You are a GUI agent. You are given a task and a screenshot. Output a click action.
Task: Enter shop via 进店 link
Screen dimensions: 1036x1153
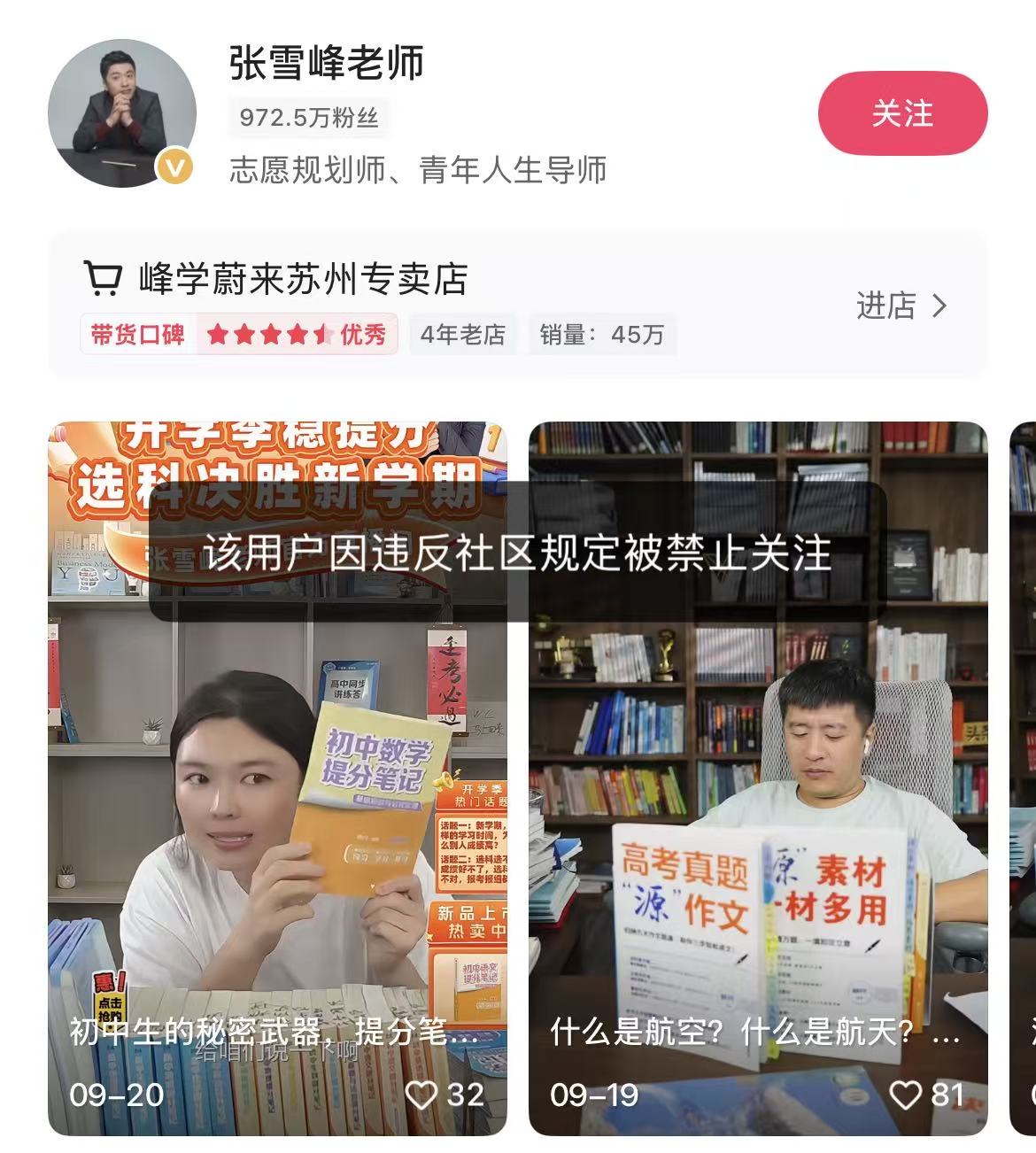click(901, 306)
